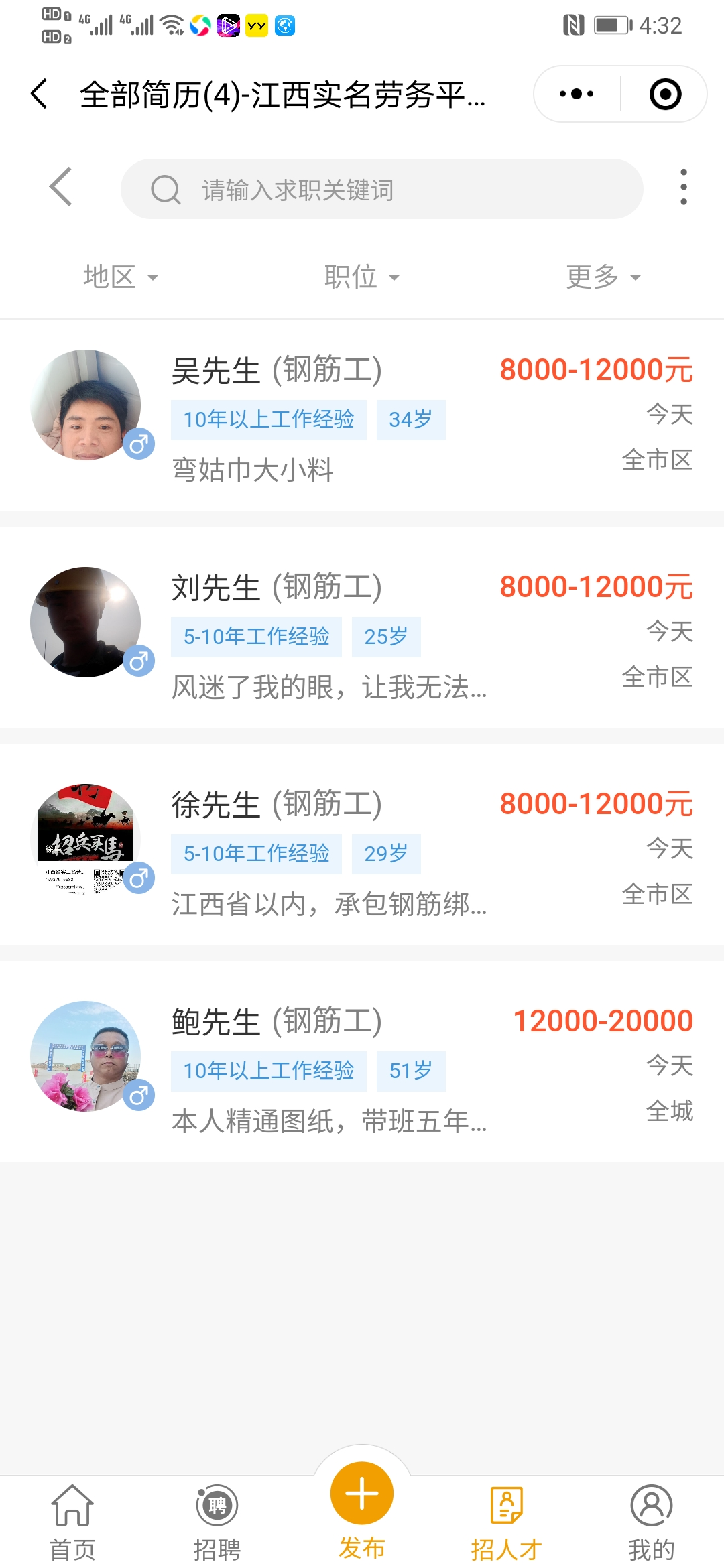
Task: Open 吴先生's rebar worker resume
Action: pos(362,417)
